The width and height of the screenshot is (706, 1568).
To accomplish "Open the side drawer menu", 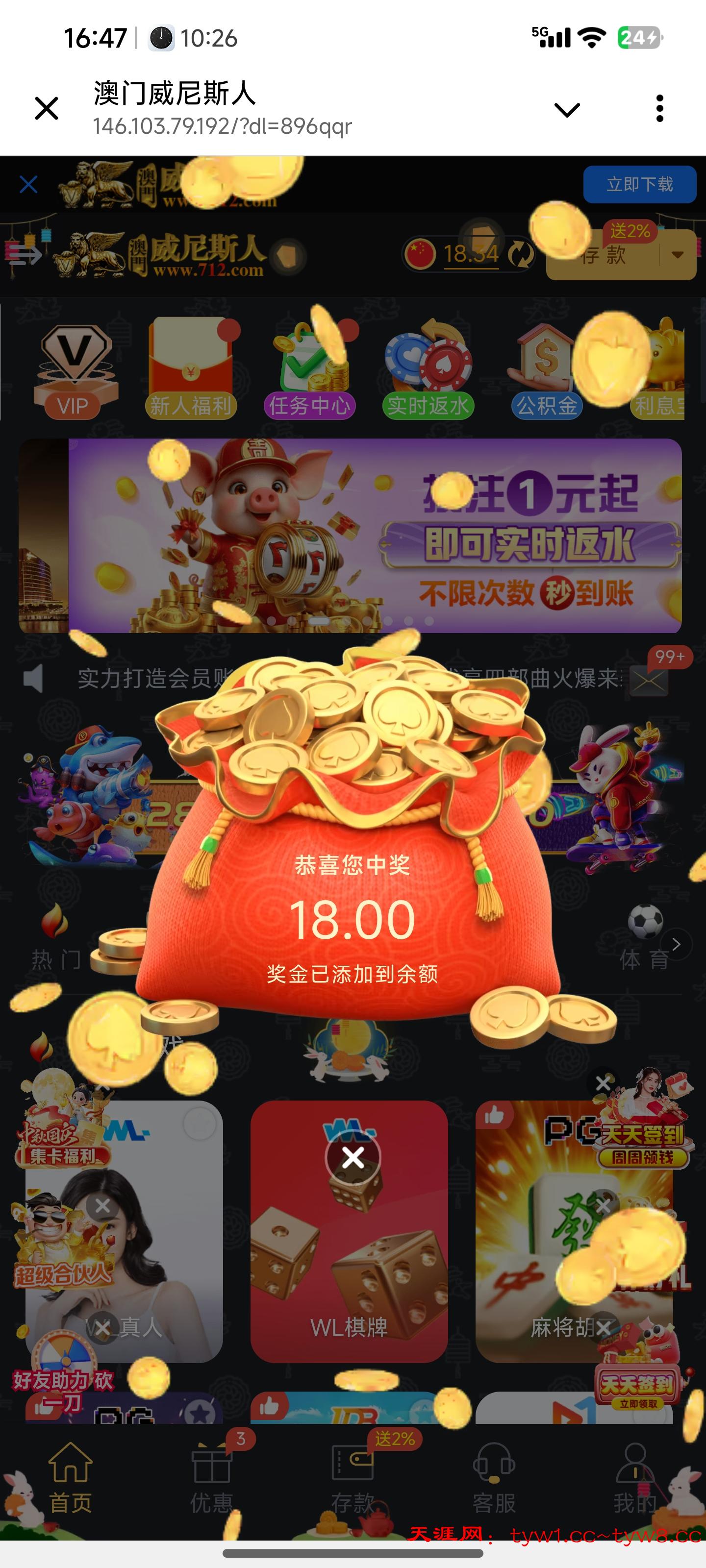I will point(23,253).
